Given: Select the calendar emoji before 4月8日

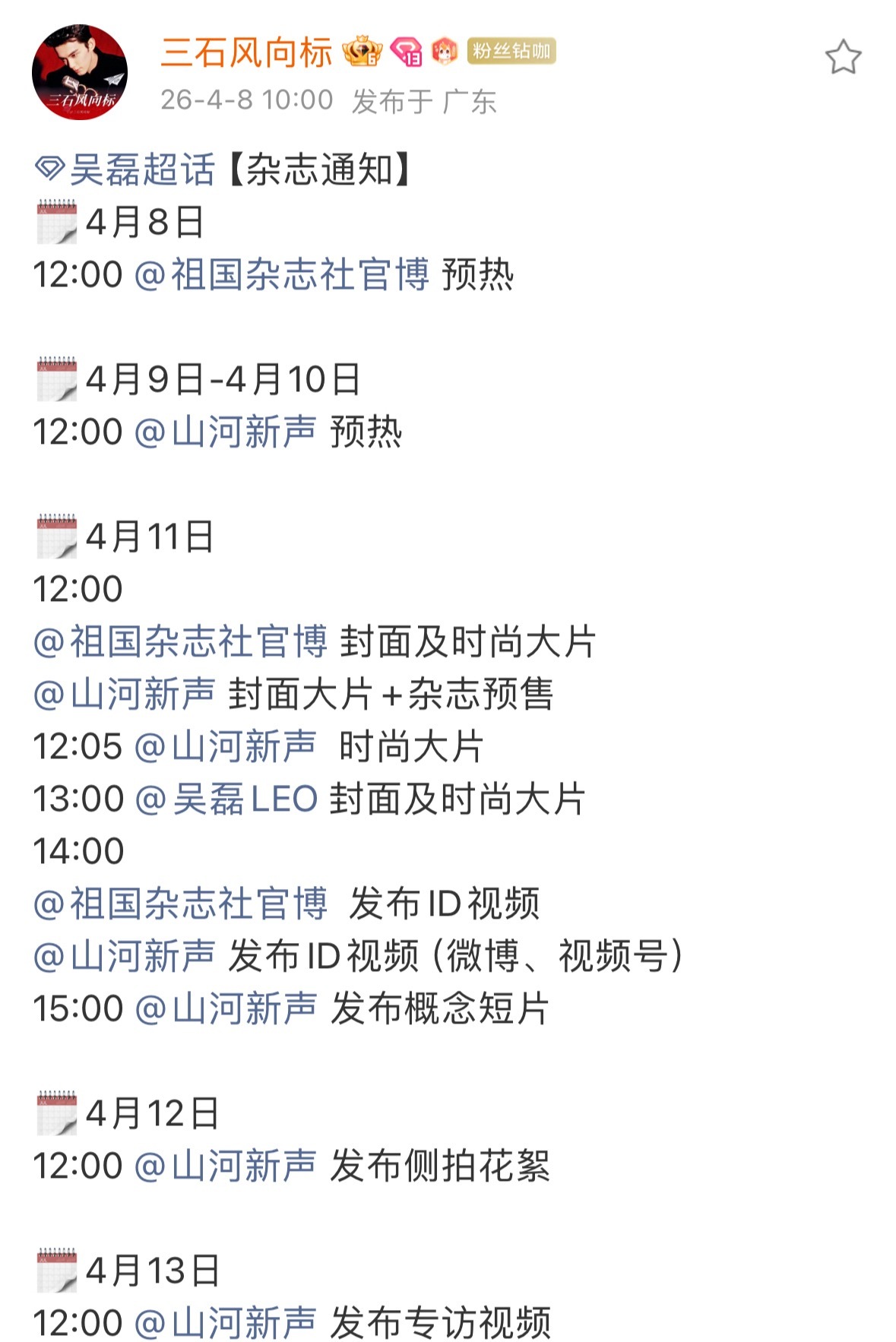Looking at the screenshot, I should coord(55,220).
